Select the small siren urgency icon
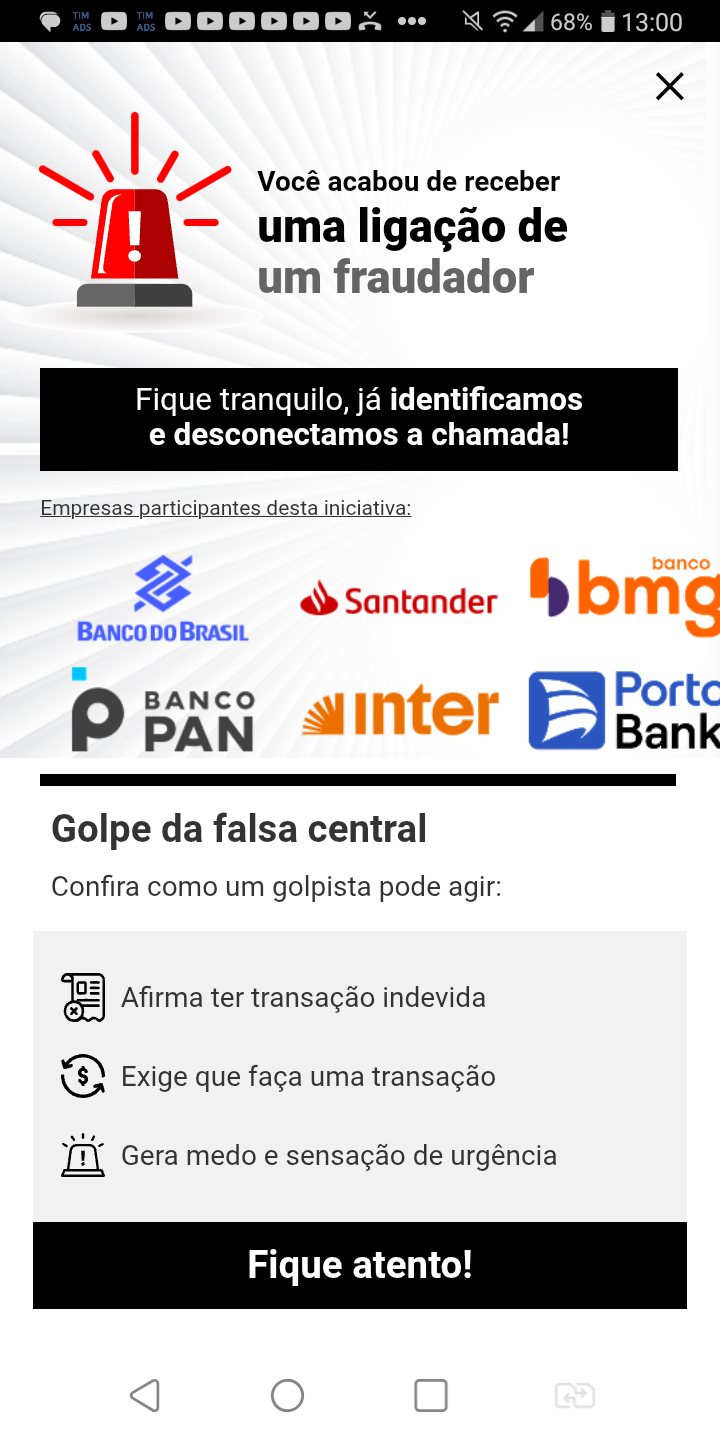 (83, 1155)
